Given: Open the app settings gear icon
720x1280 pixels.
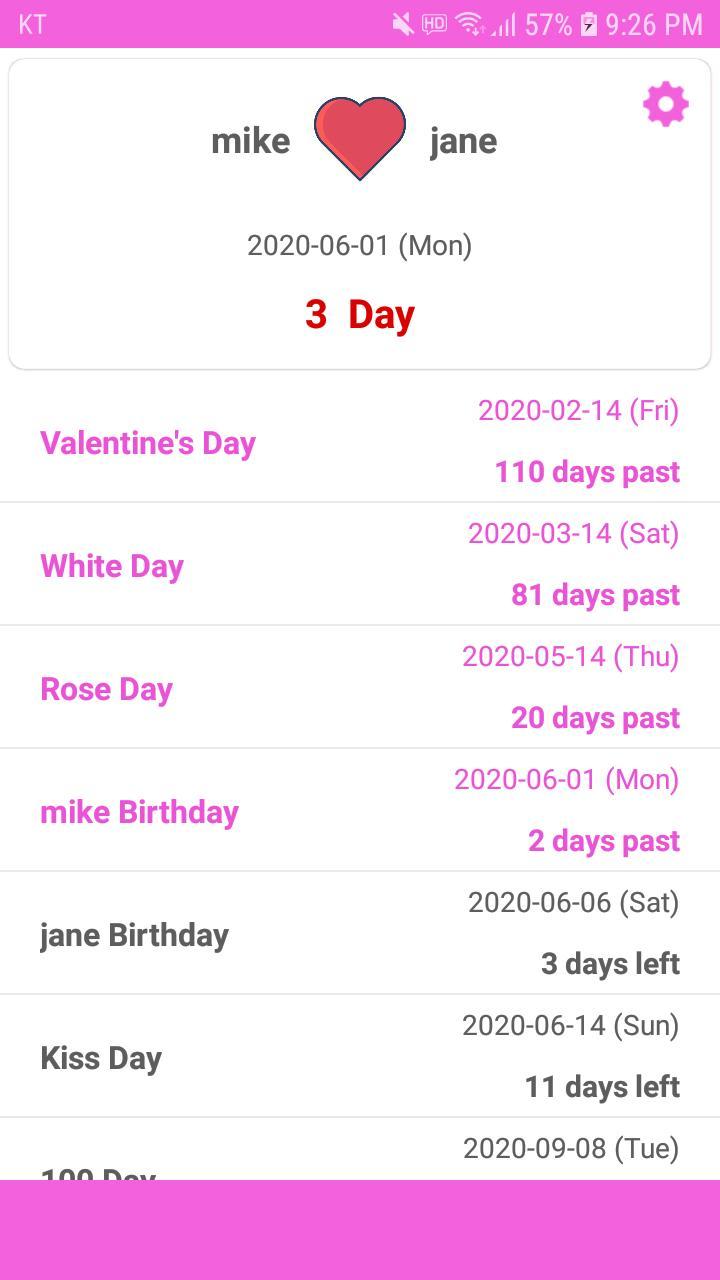Looking at the screenshot, I should pos(665,103).
